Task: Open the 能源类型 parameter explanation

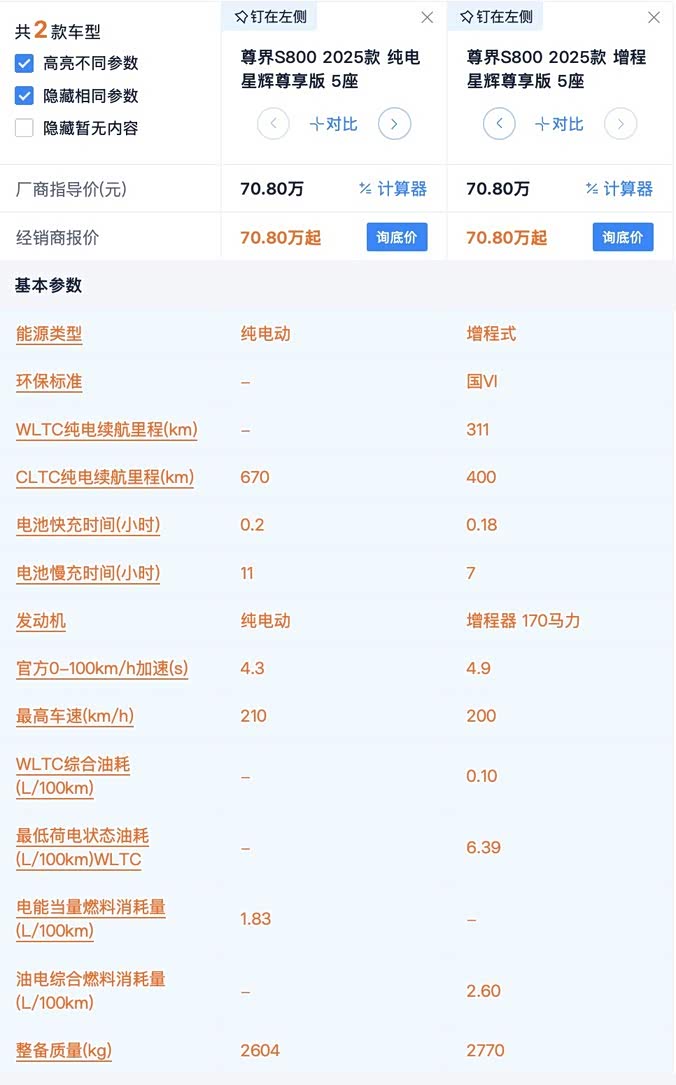Action: click(49, 334)
